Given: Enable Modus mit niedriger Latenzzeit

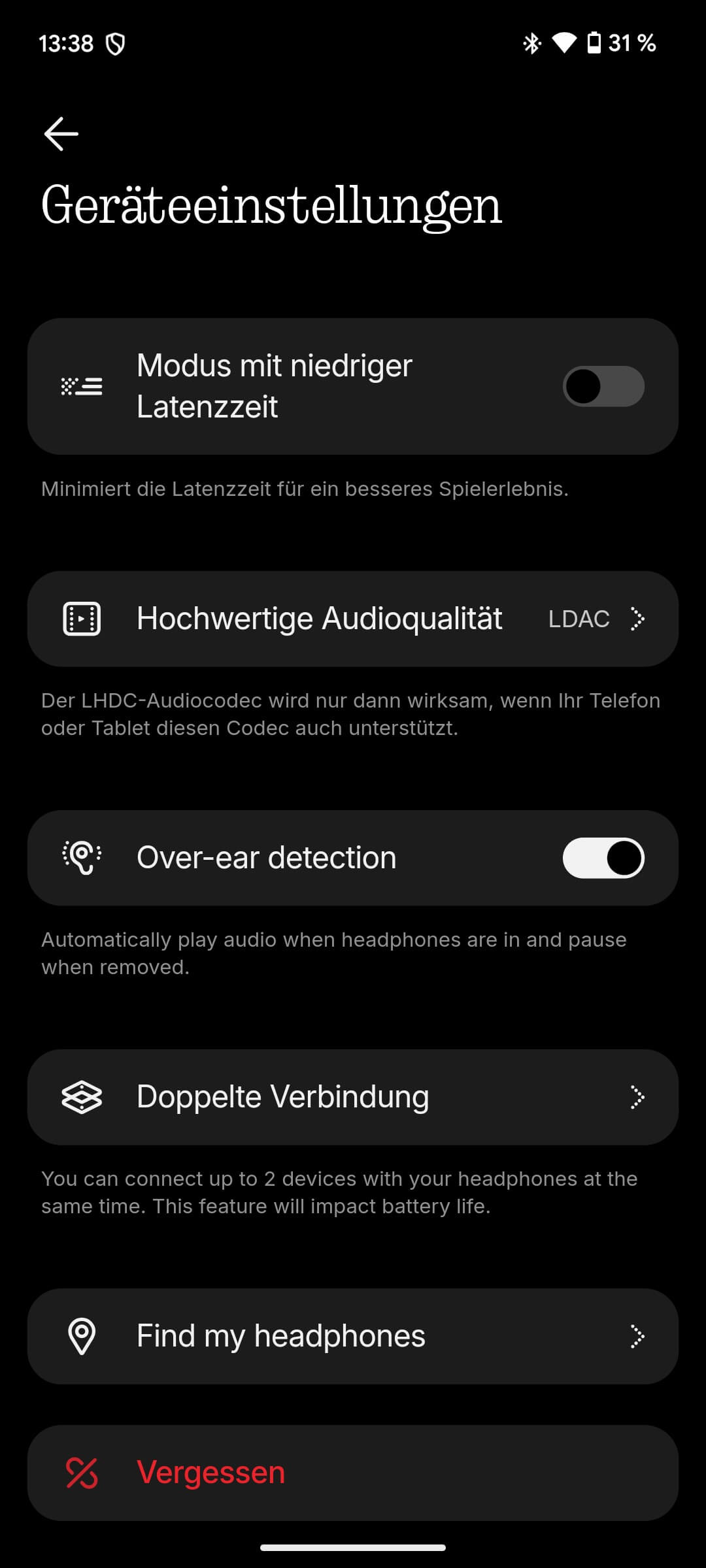Looking at the screenshot, I should [x=603, y=386].
